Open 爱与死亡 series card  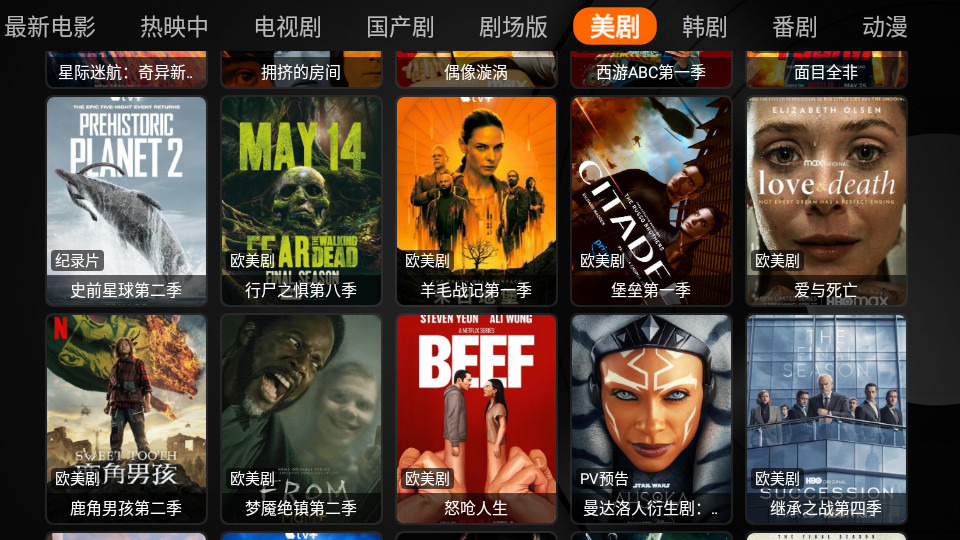coord(826,200)
